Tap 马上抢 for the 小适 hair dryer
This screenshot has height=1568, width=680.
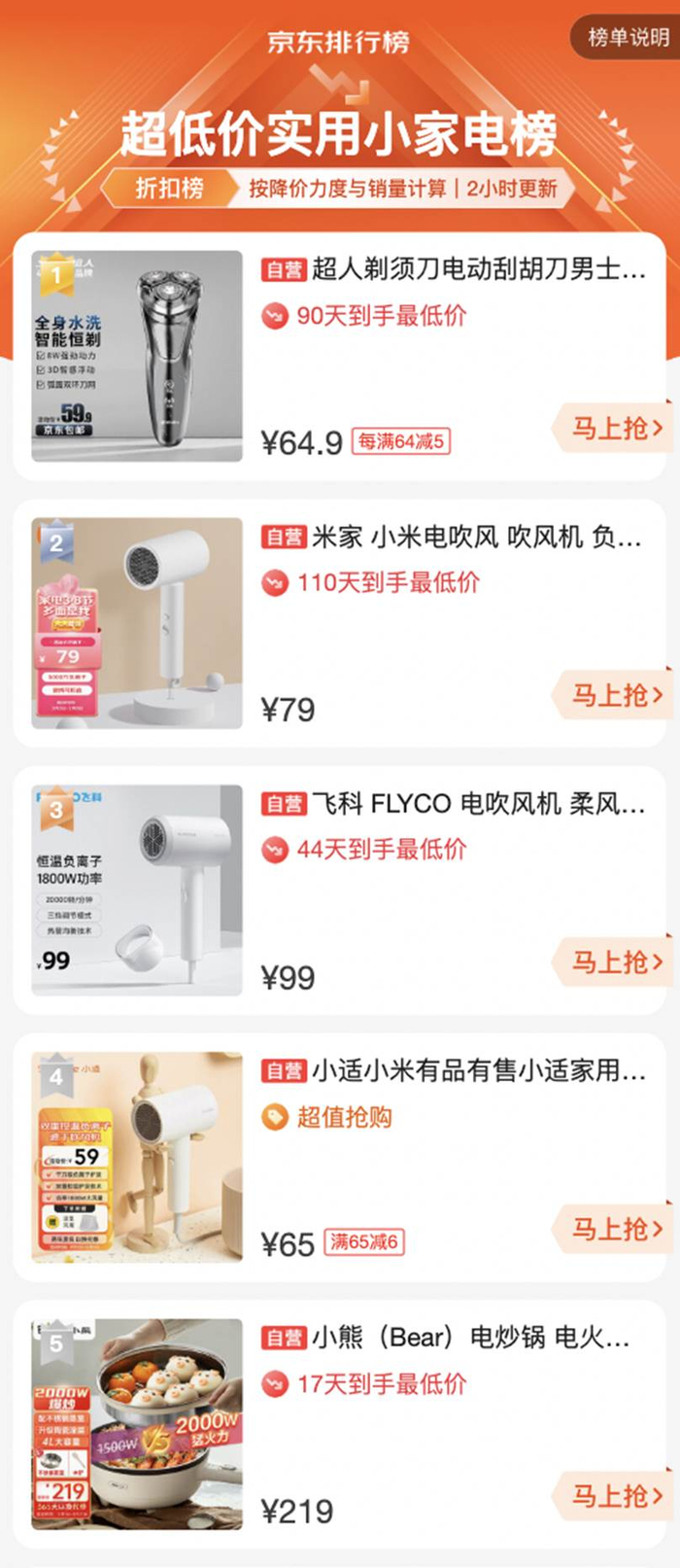tap(616, 1229)
